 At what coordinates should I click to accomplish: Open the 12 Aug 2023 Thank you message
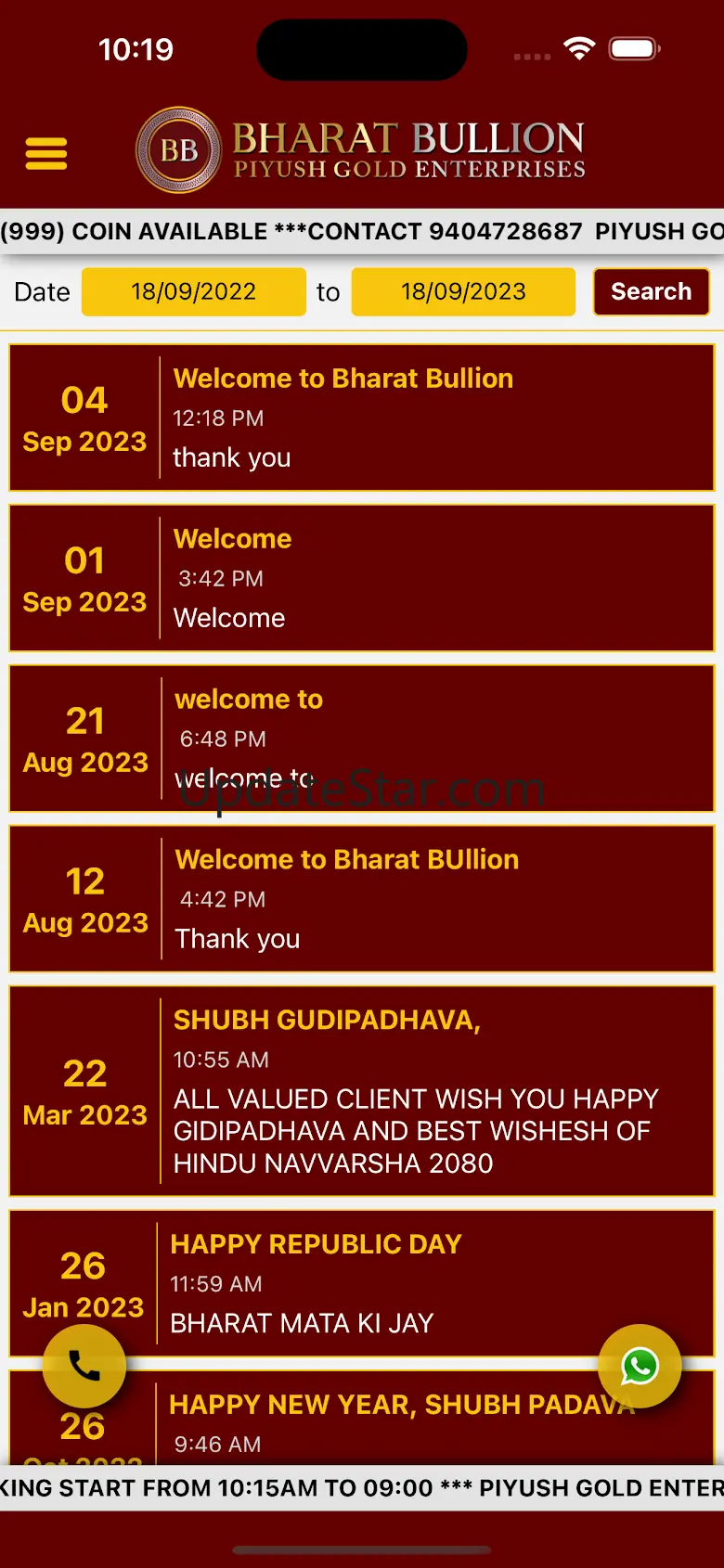(362, 899)
